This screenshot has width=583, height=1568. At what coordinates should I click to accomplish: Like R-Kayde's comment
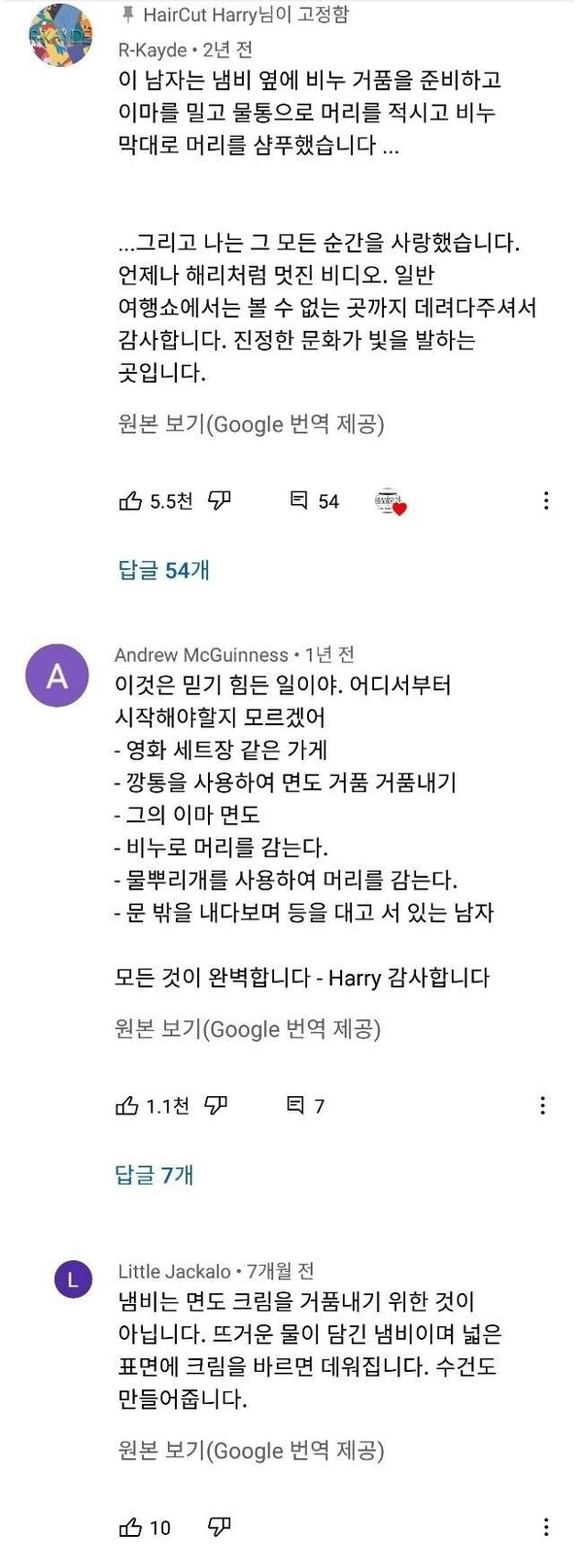coord(130,501)
